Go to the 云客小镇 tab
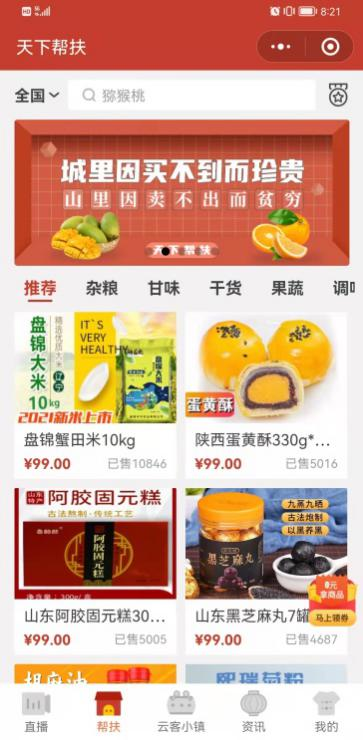Image resolution: width=363 pixels, height=740 pixels. pyautogui.click(x=181, y=712)
